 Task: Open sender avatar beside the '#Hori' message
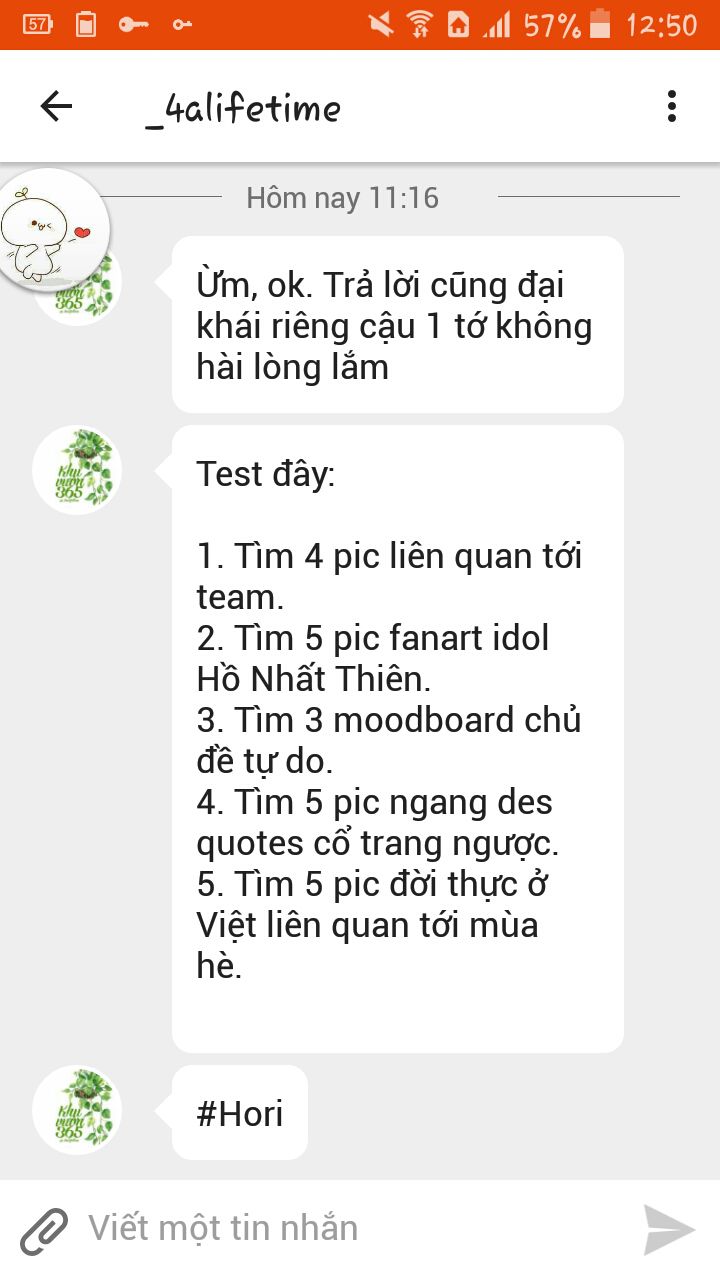pos(77,1111)
